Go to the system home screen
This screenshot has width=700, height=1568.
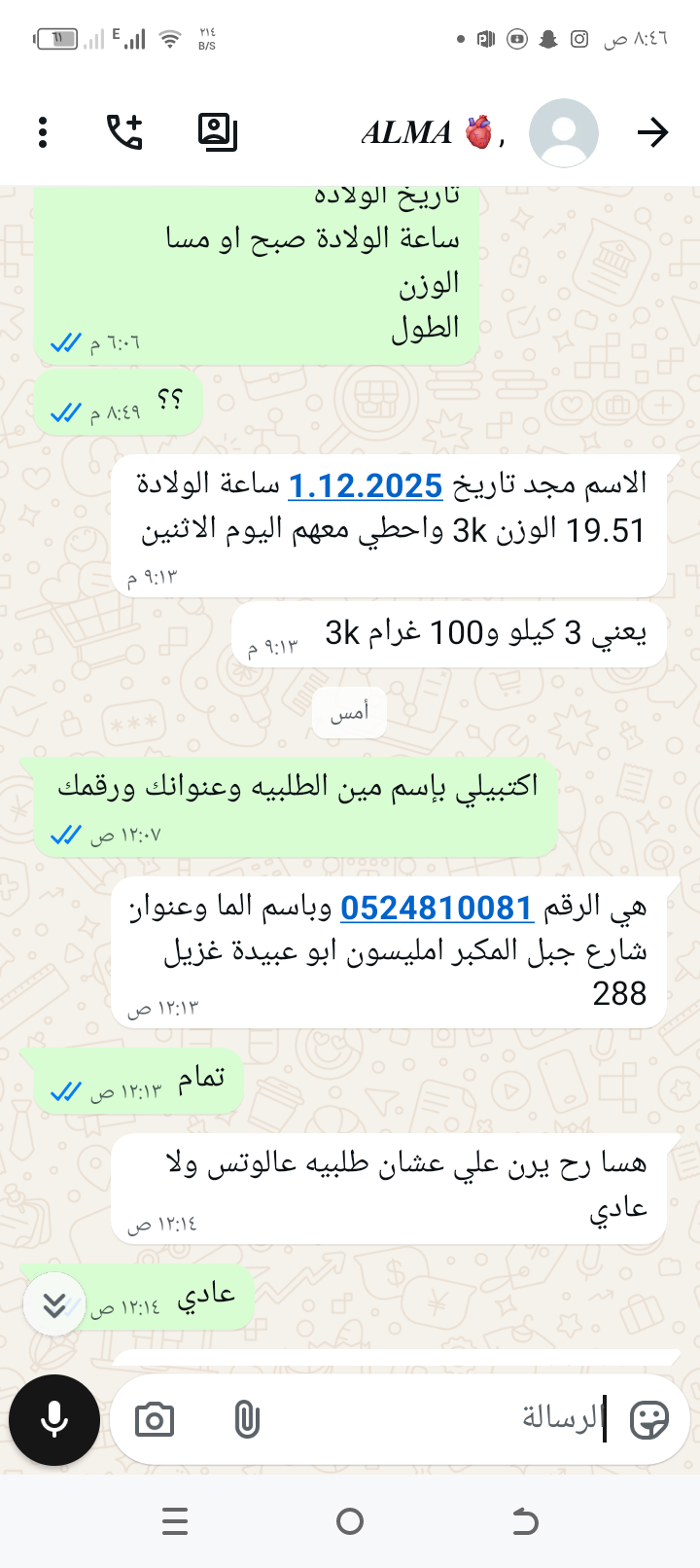point(350,1521)
